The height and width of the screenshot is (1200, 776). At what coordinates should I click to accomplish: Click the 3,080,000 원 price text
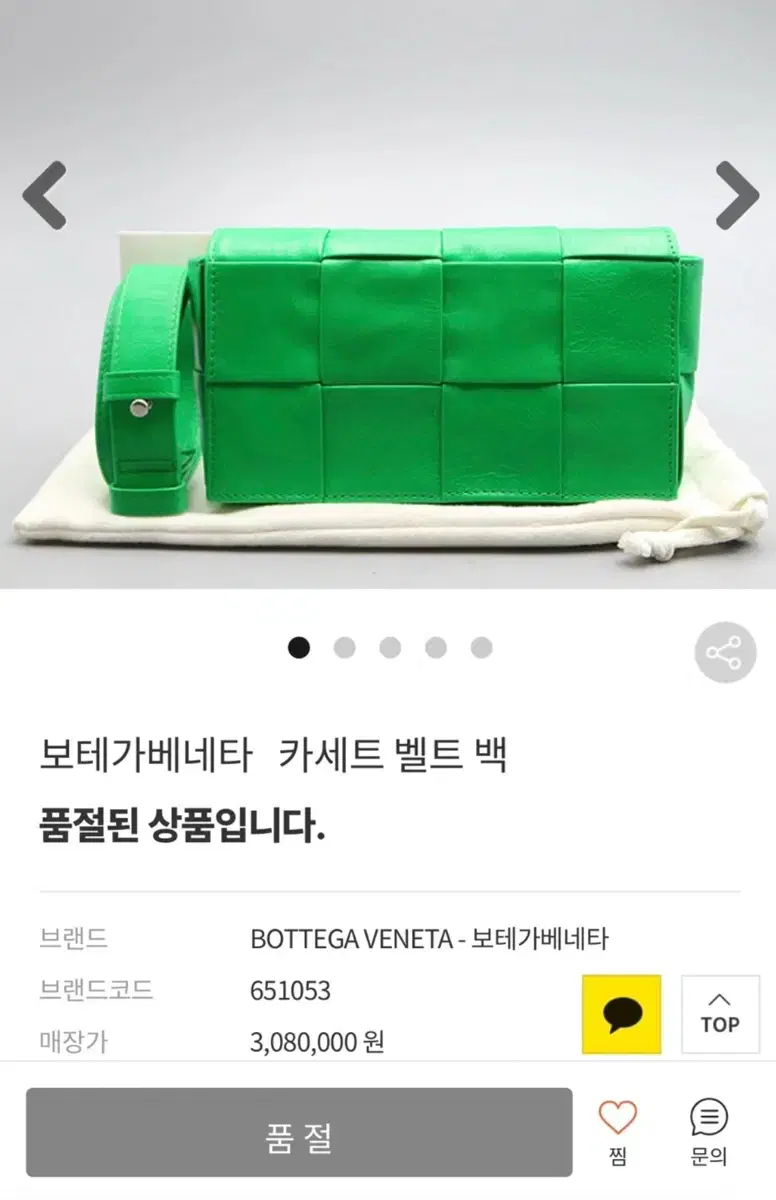[318, 1042]
